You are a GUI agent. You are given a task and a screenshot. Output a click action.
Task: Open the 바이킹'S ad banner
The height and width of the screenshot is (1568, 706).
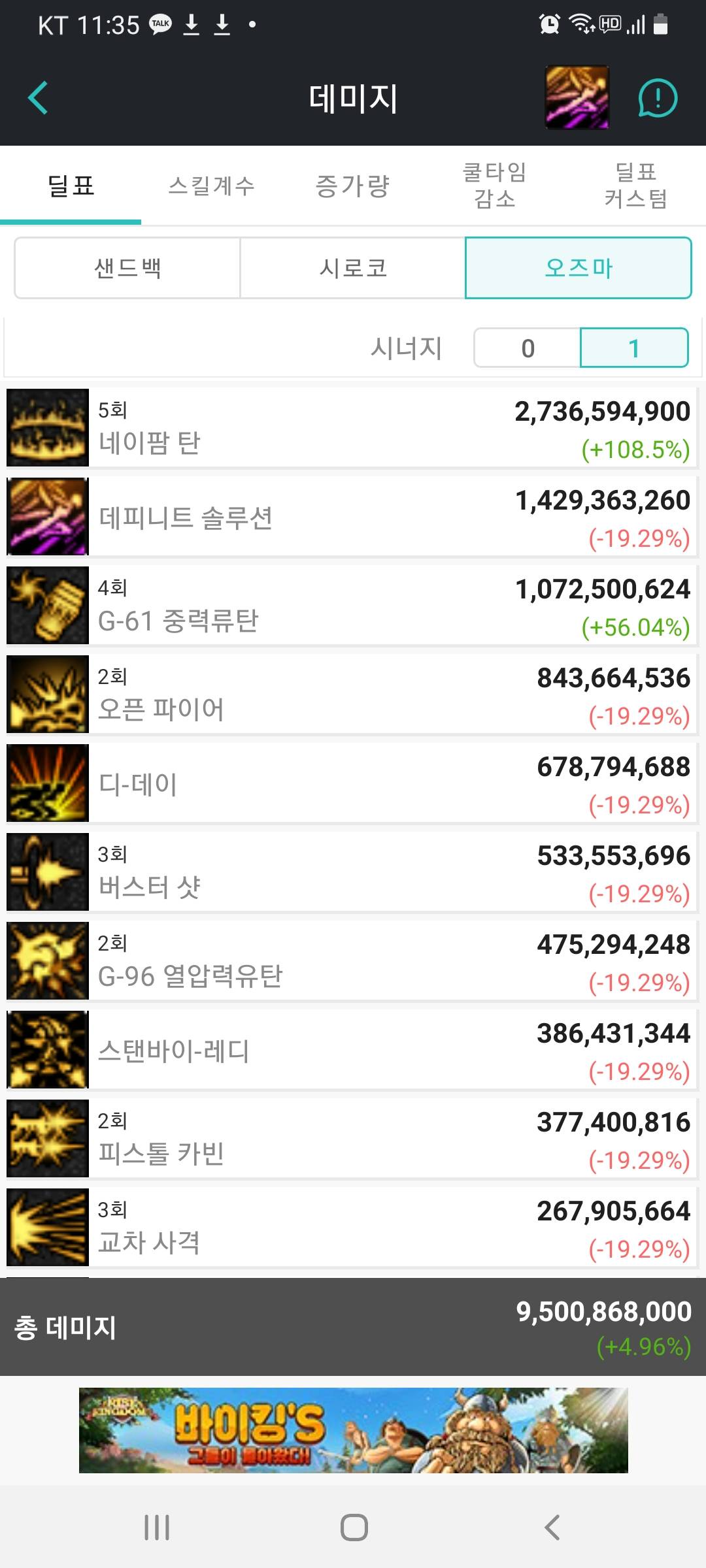point(353,1430)
